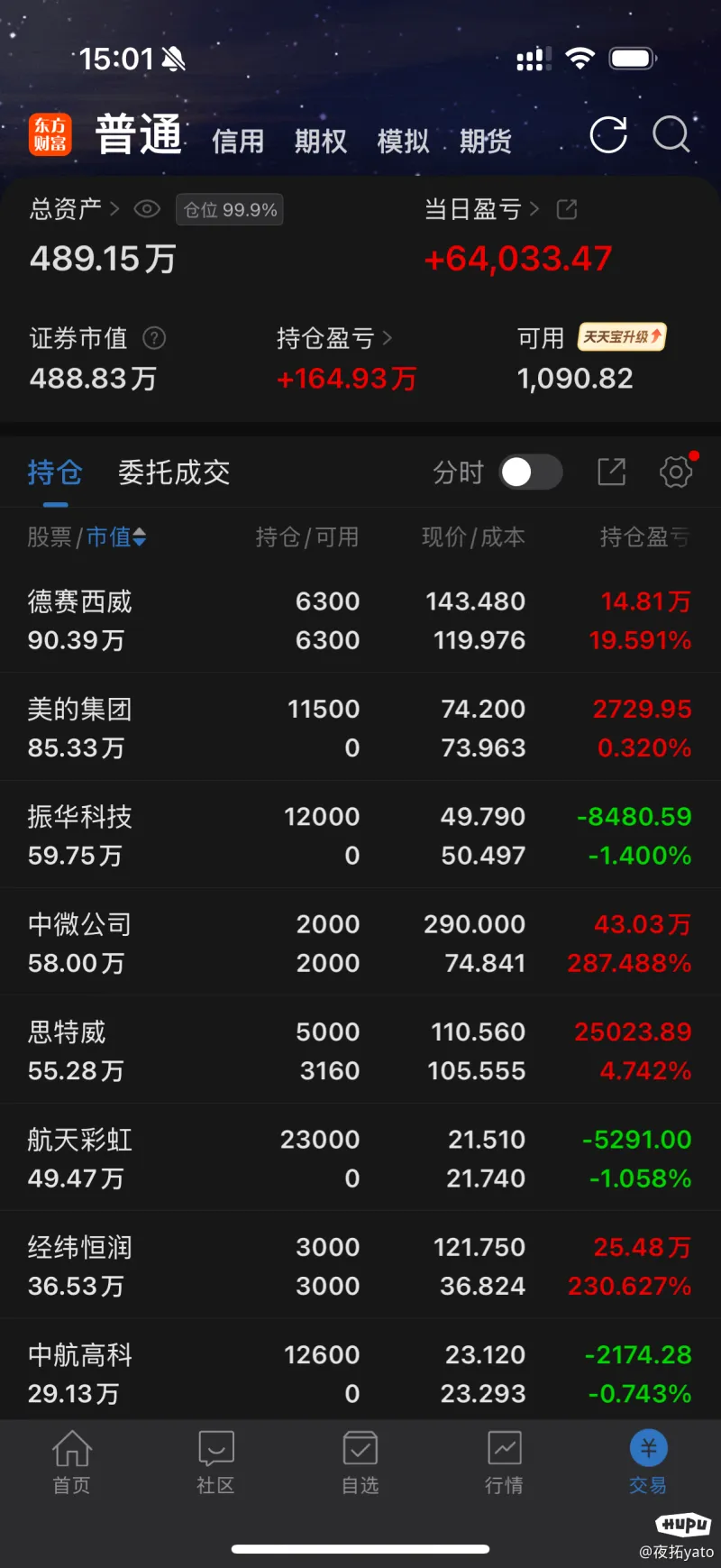Toggle the 分时 switch on

[x=532, y=472]
